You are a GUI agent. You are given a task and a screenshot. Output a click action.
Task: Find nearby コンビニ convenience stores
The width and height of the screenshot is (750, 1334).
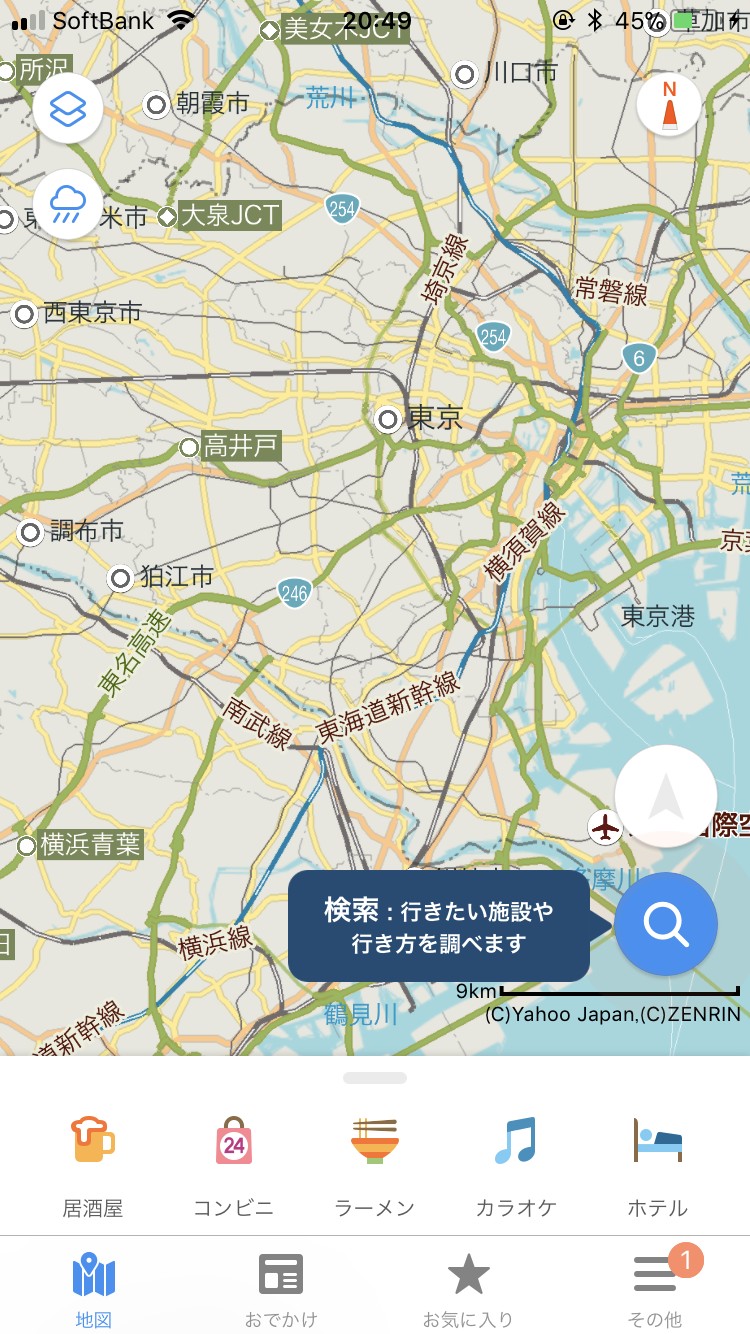(234, 1165)
